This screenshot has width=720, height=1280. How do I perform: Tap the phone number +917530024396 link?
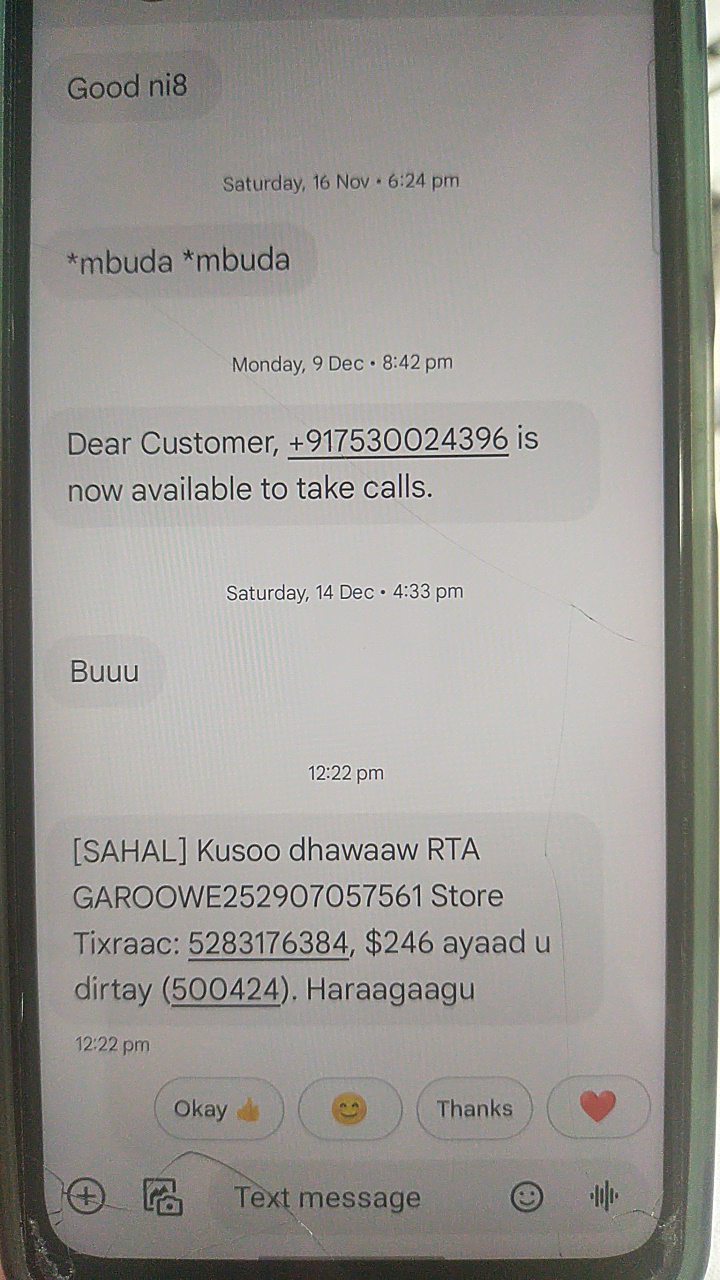[398, 442]
